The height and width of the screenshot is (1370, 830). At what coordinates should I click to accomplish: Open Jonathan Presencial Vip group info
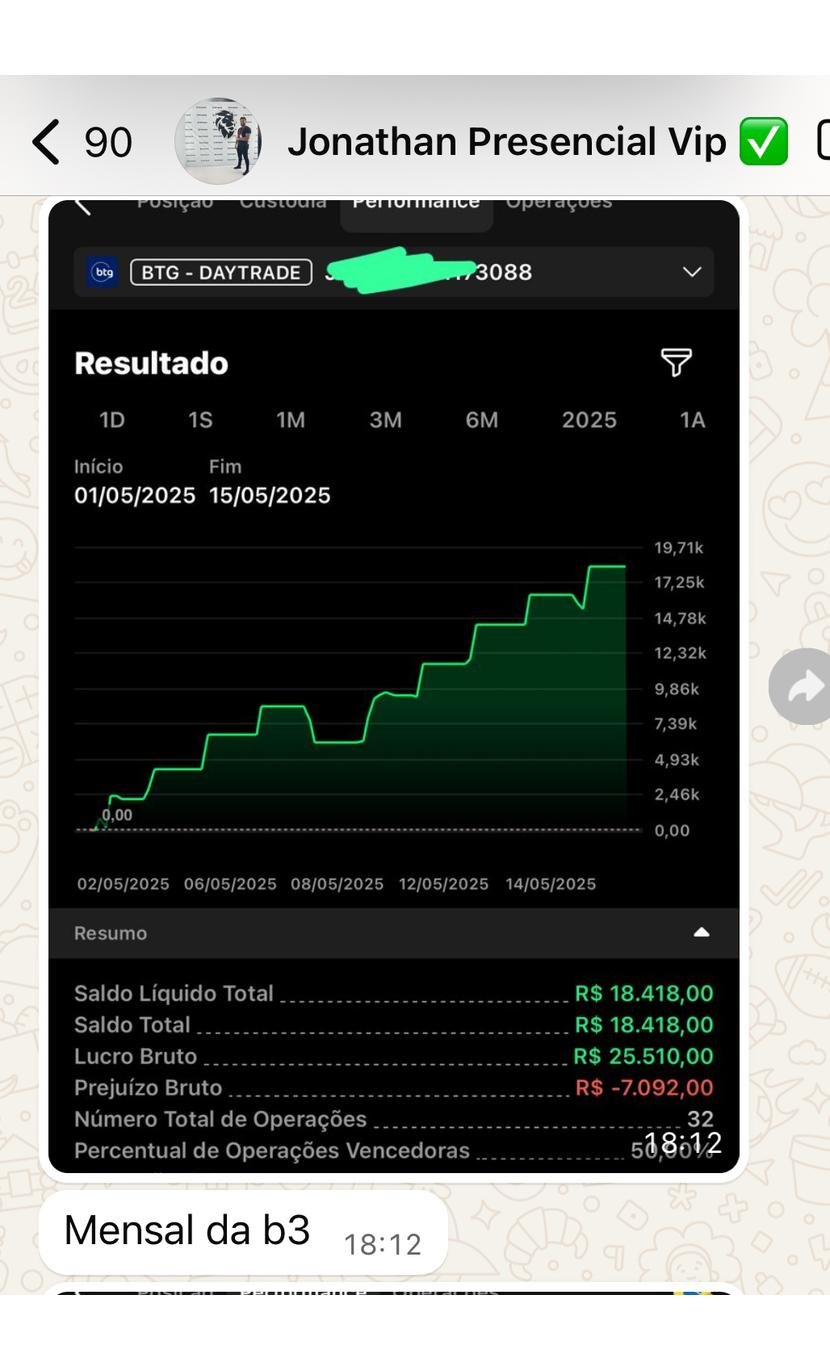(x=506, y=142)
